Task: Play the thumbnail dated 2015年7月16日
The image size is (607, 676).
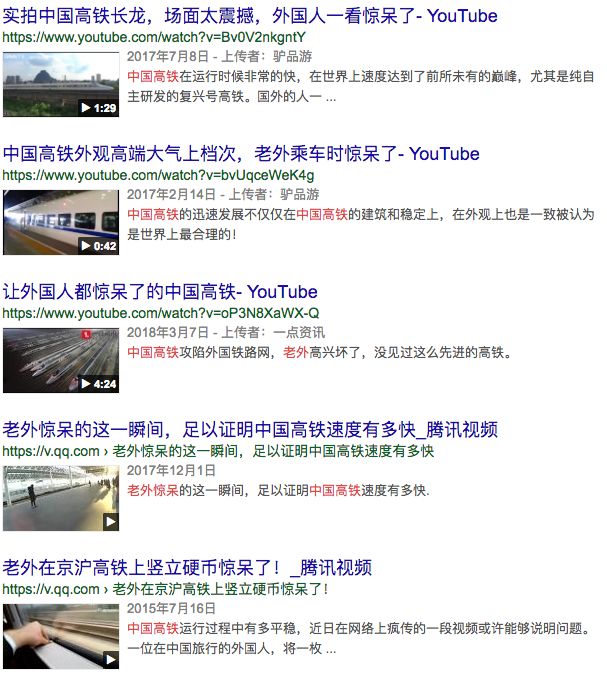Action: [x=62, y=635]
